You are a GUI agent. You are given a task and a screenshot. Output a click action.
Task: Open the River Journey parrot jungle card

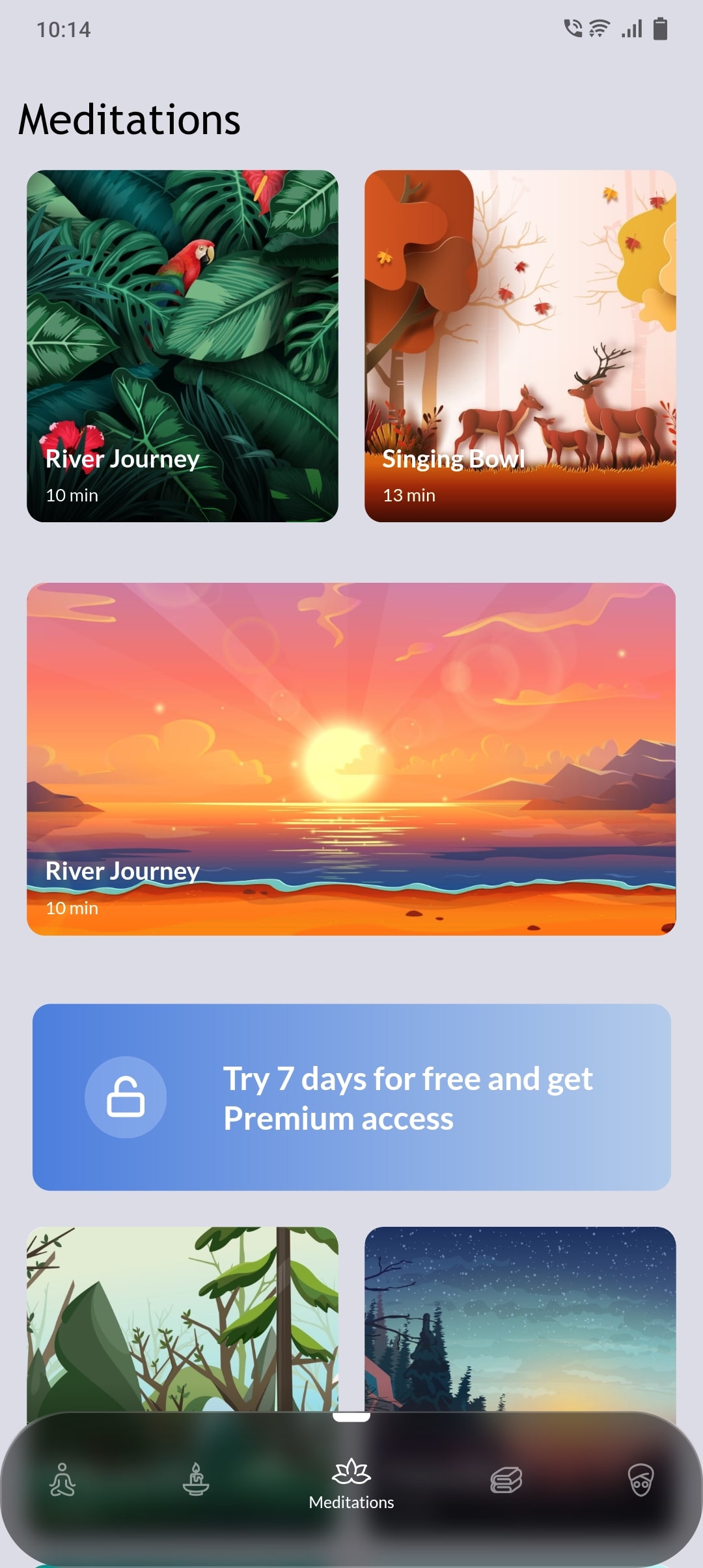tap(182, 346)
